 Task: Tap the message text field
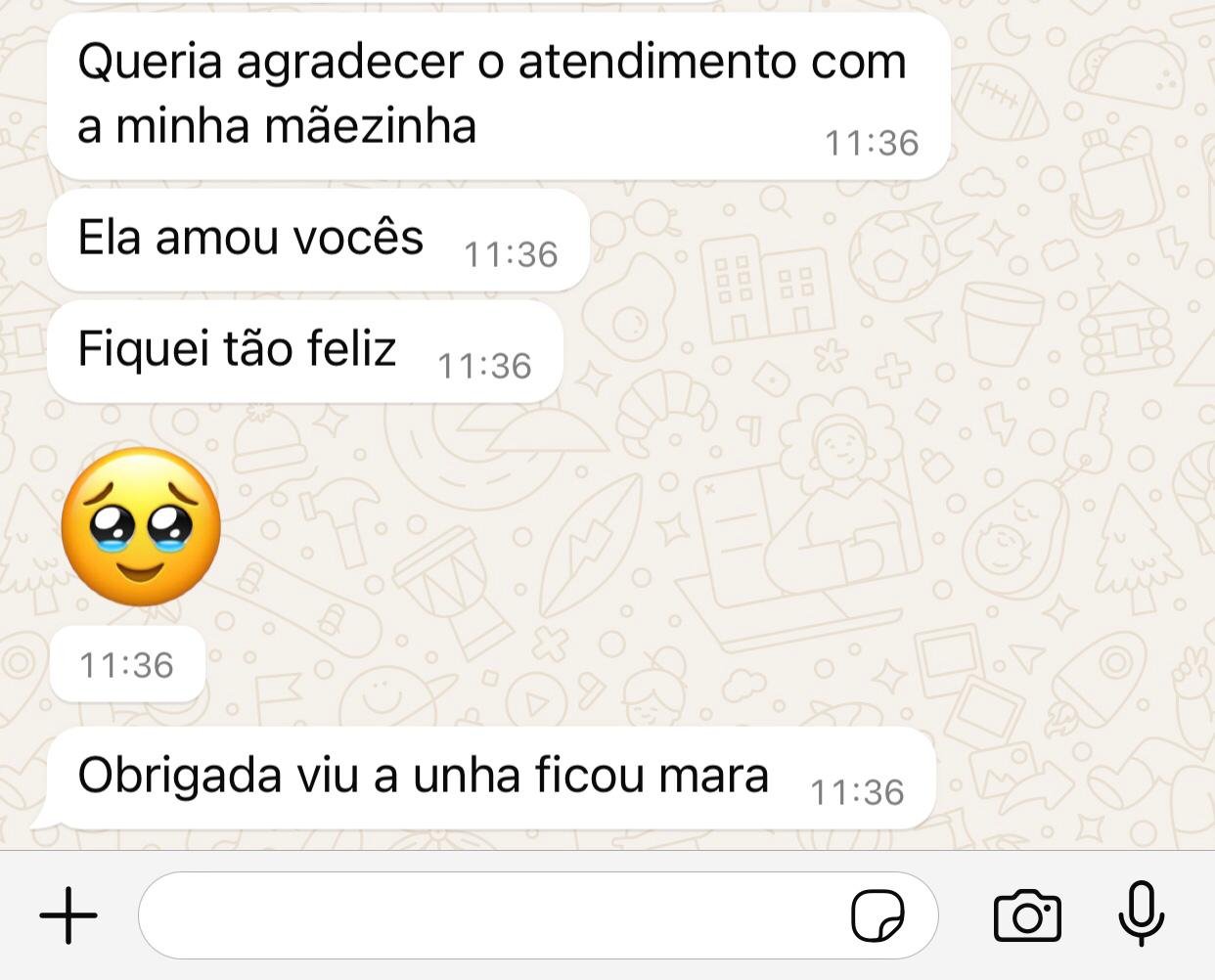tap(489, 916)
